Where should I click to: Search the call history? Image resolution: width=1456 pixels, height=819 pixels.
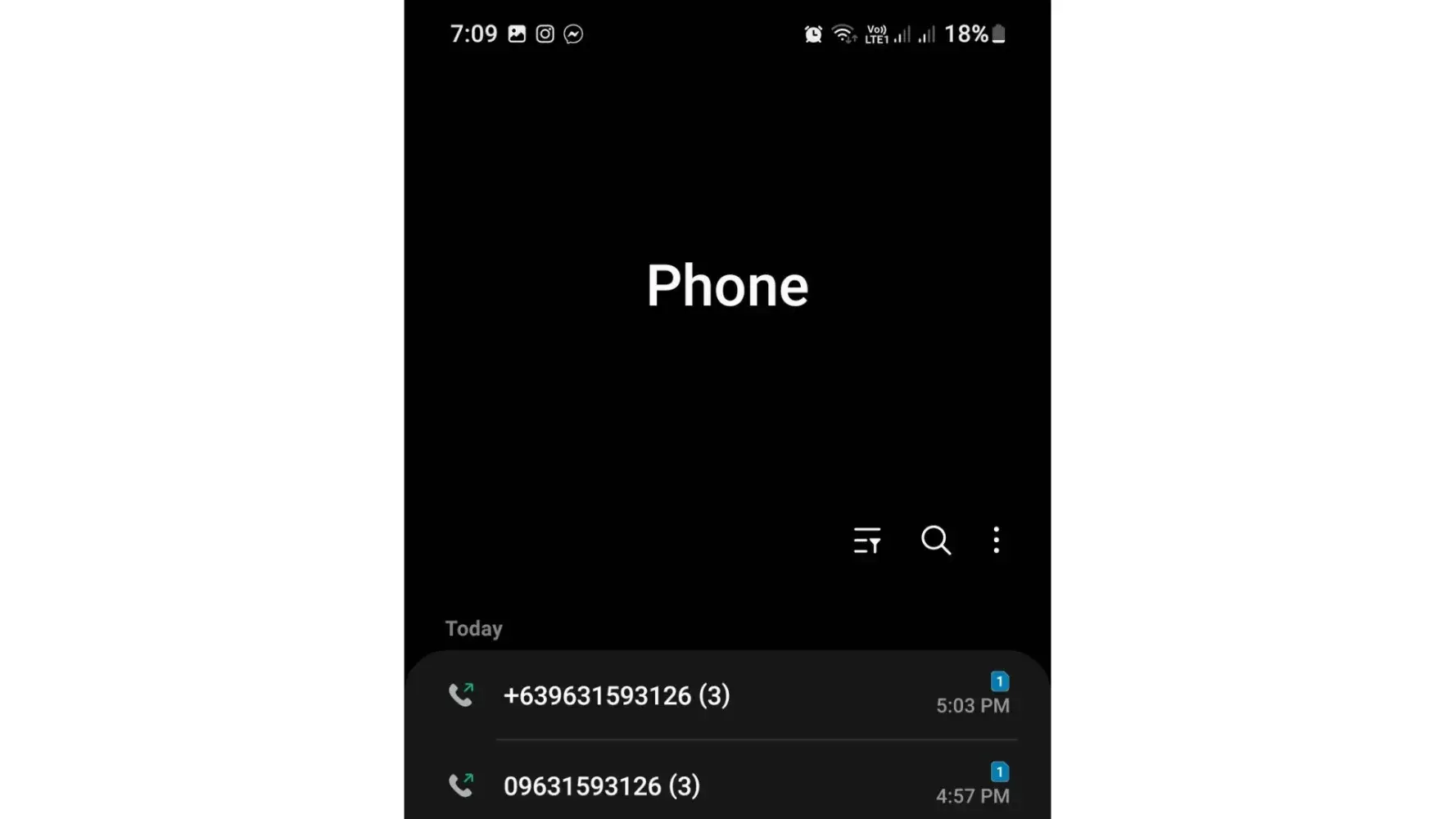935,541
